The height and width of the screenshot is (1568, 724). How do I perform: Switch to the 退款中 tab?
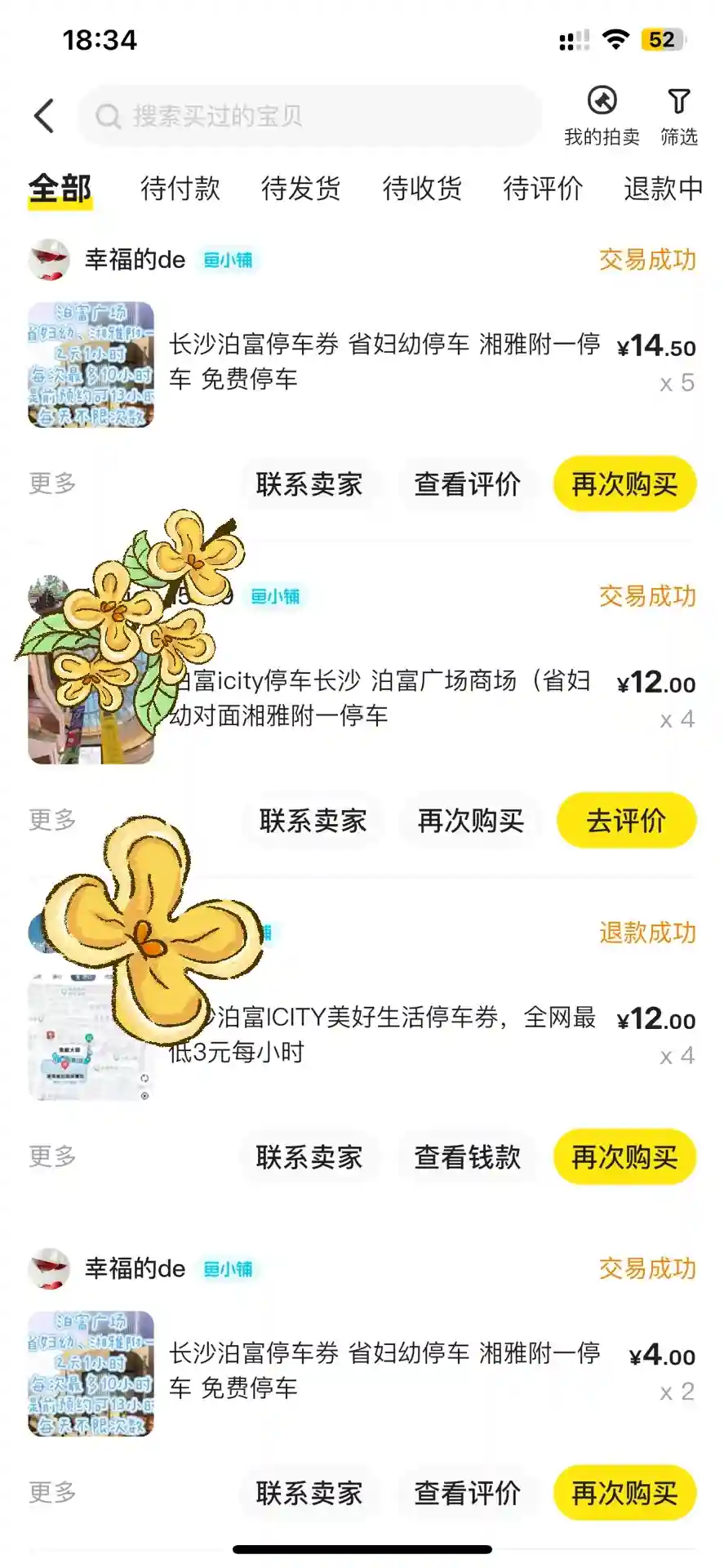click(663, 189)
